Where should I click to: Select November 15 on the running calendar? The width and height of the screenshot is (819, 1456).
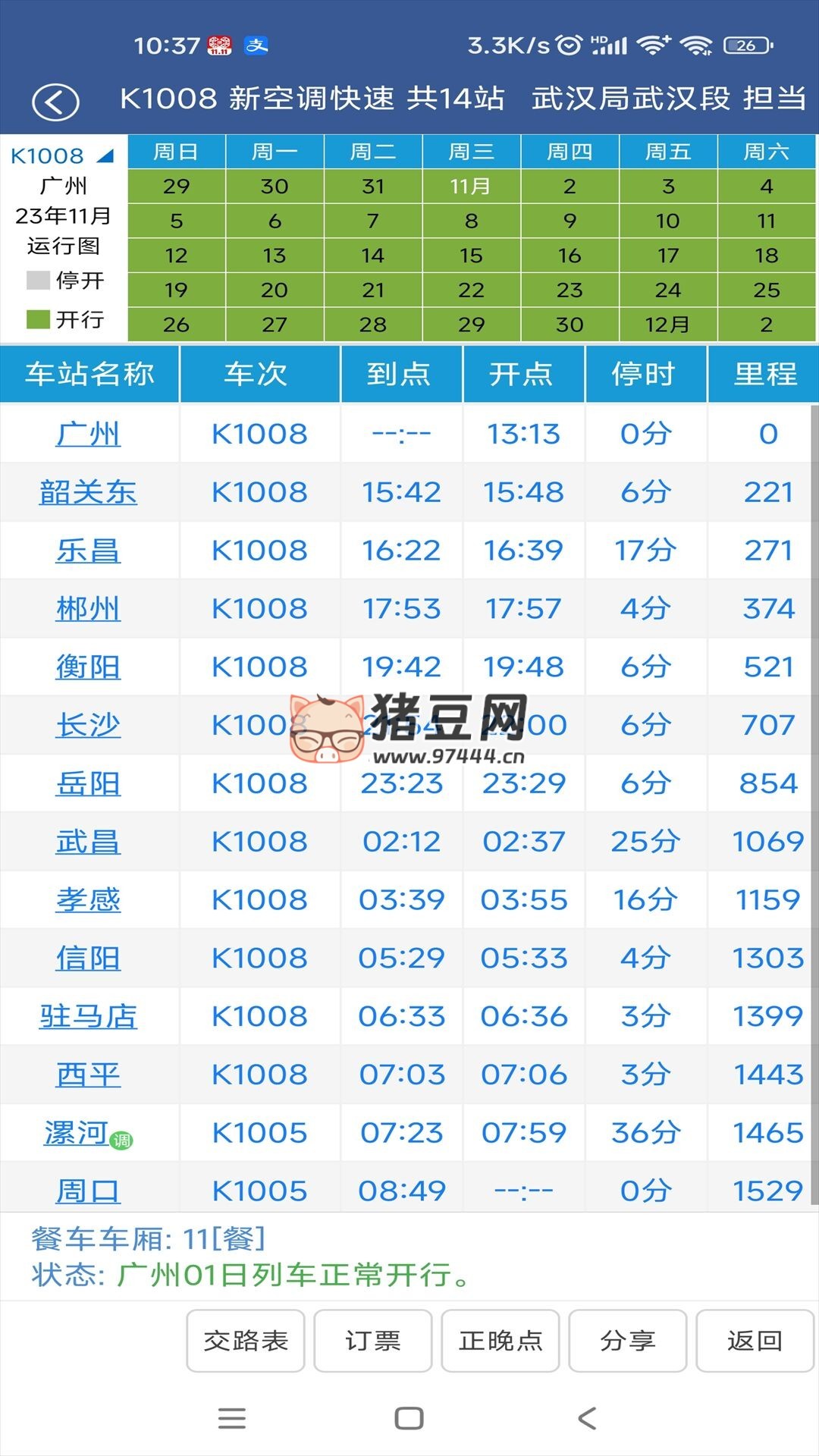(470, 256)
